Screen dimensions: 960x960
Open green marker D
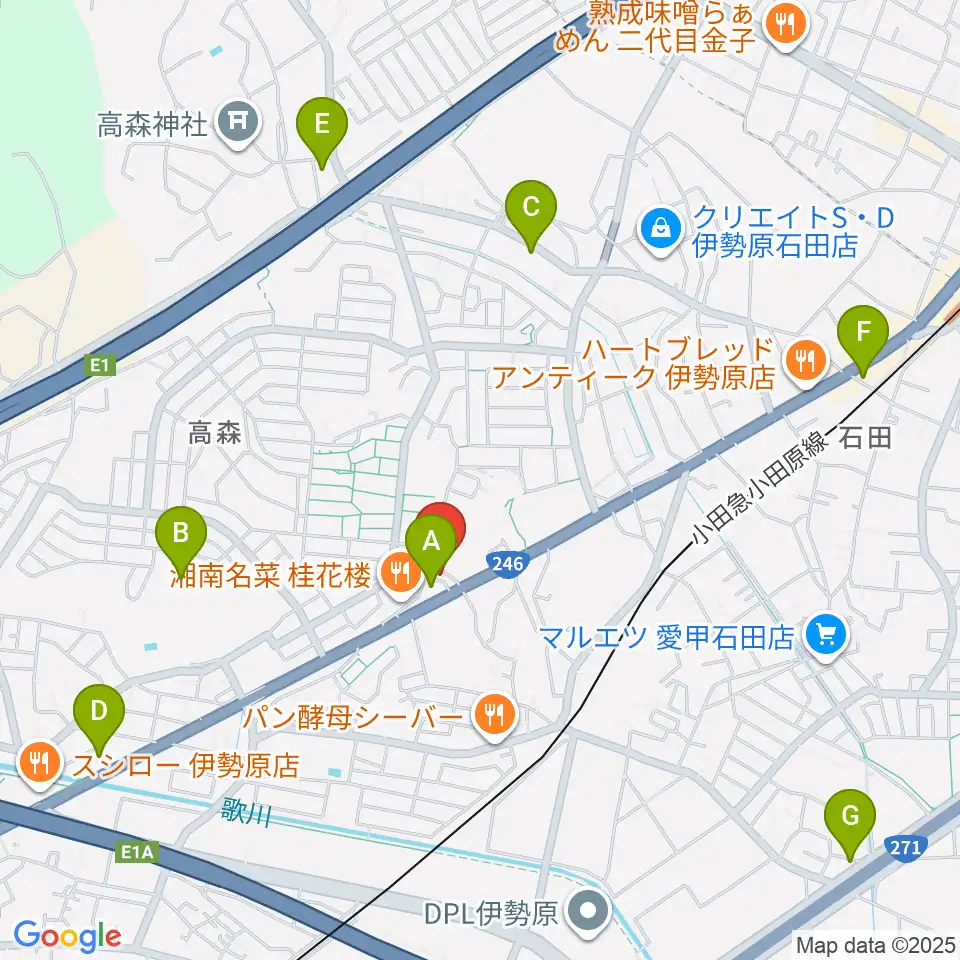click(x=99, y=716)
